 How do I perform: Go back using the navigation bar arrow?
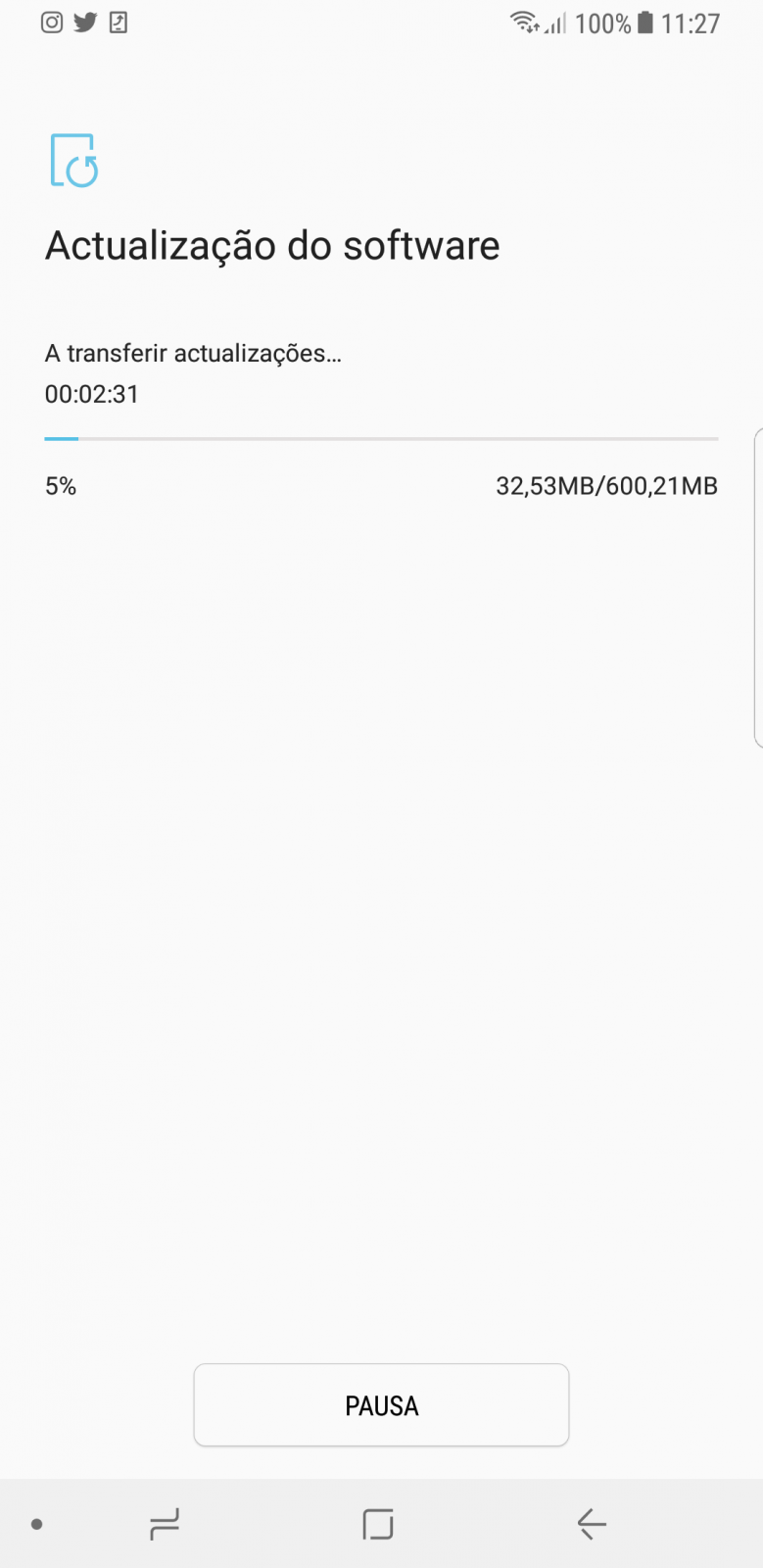pyautogui.click(x=592, y=1524)
